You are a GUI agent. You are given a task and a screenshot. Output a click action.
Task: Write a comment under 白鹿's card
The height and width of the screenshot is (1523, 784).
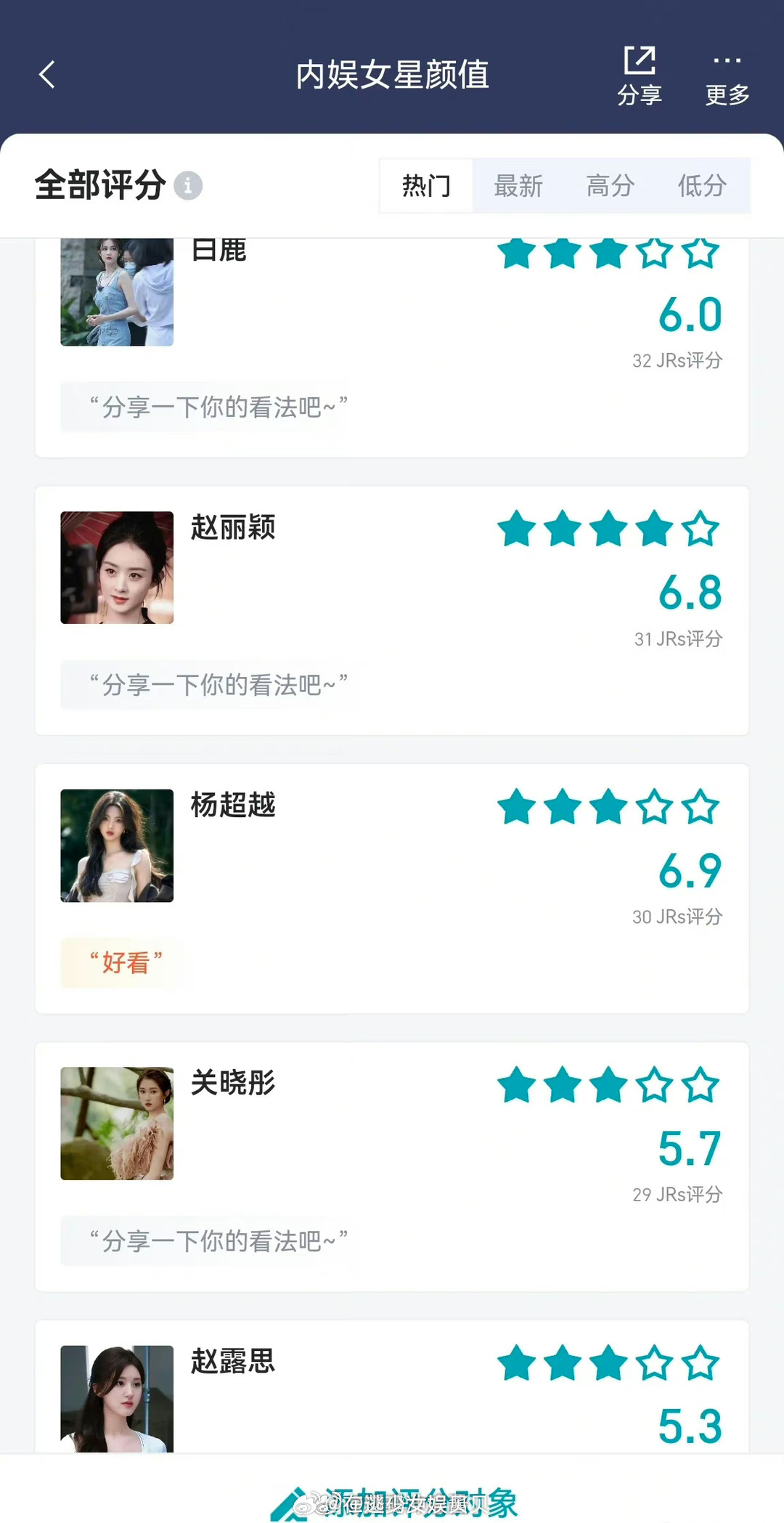(218, 407)
